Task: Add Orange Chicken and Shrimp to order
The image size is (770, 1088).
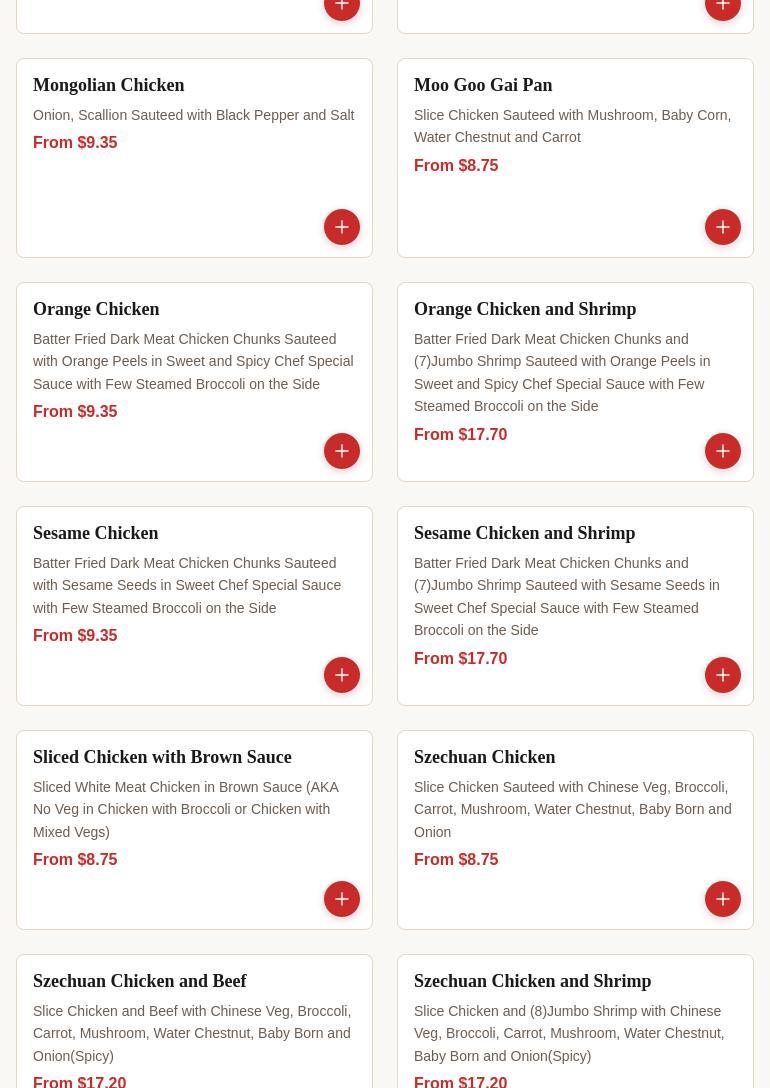Action: tap(723, 451)
